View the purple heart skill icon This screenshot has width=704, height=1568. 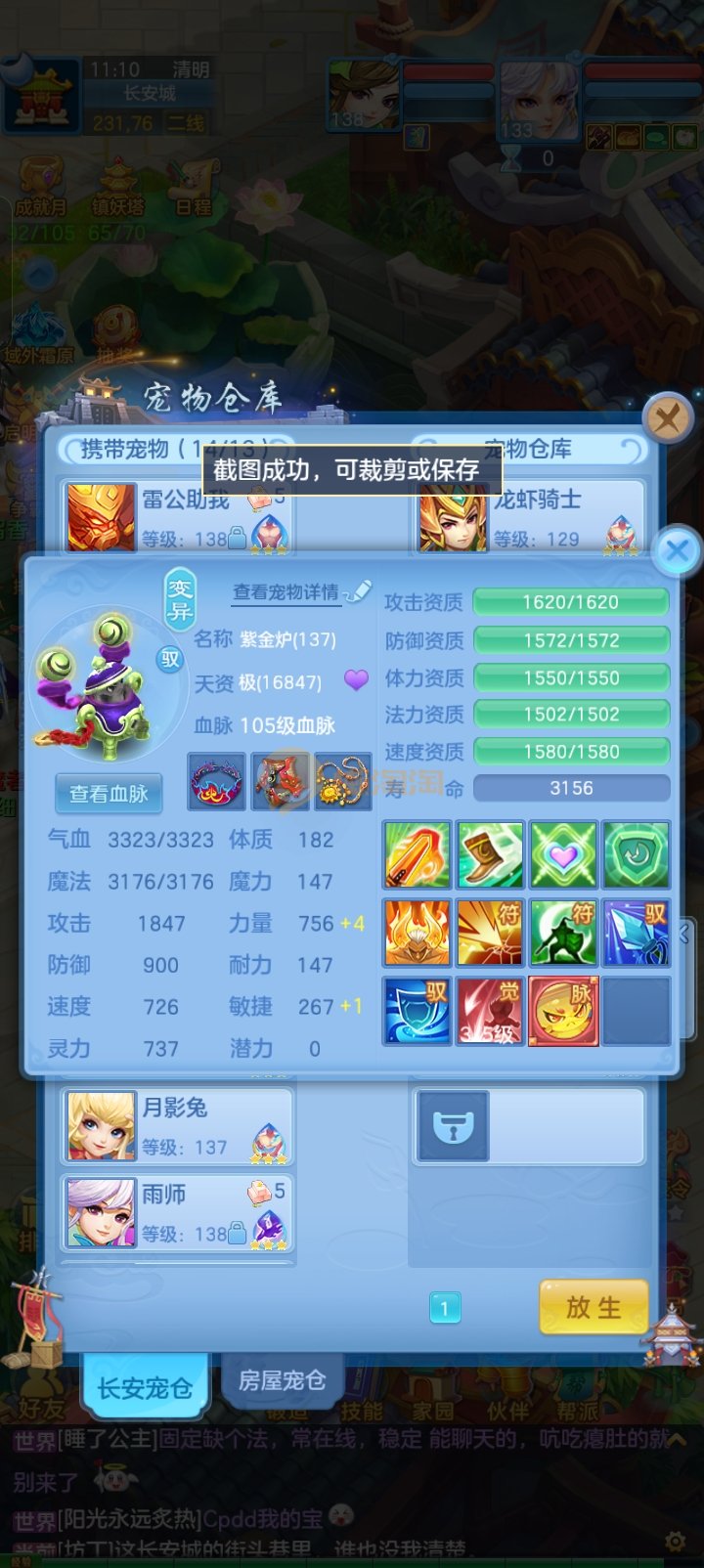coord(563,854)
